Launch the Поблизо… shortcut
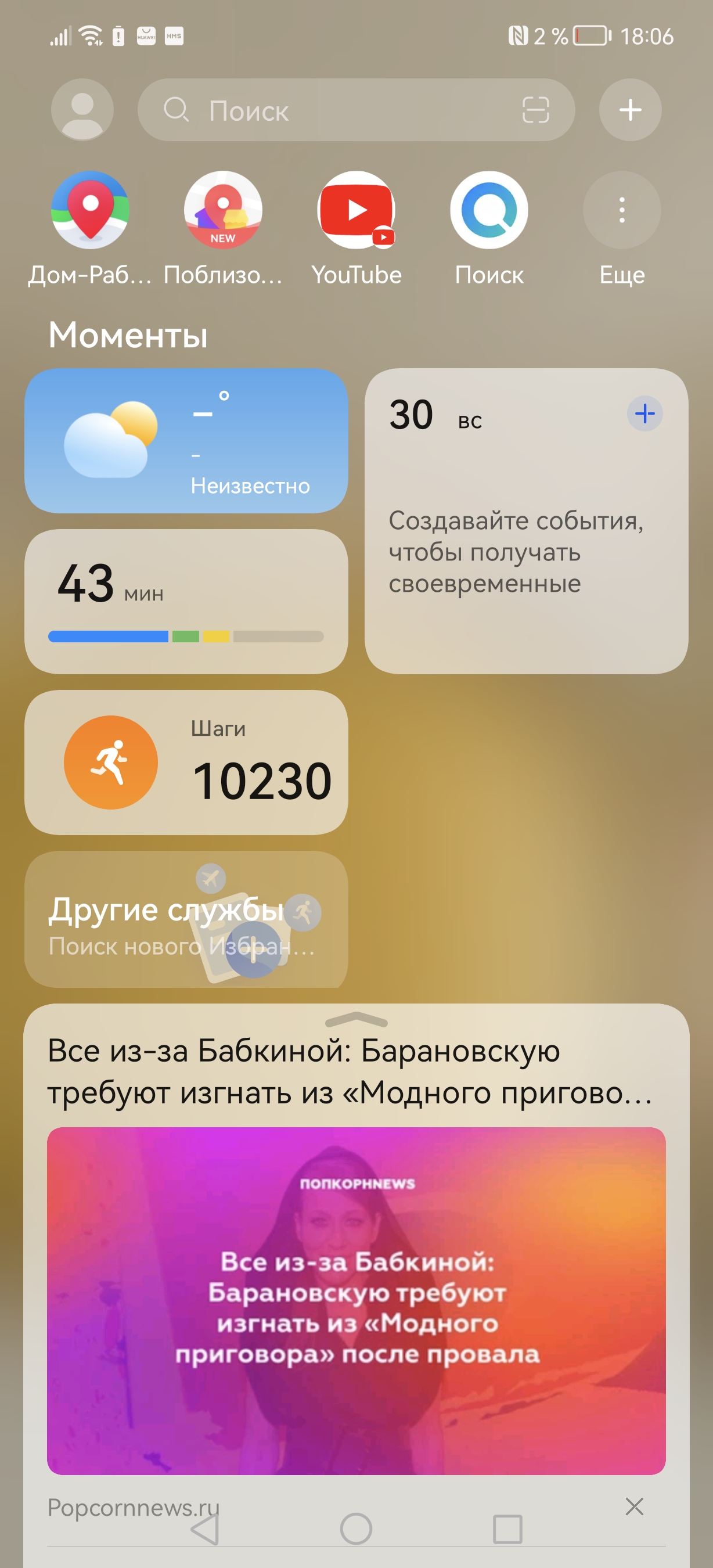 coord(224,211)
